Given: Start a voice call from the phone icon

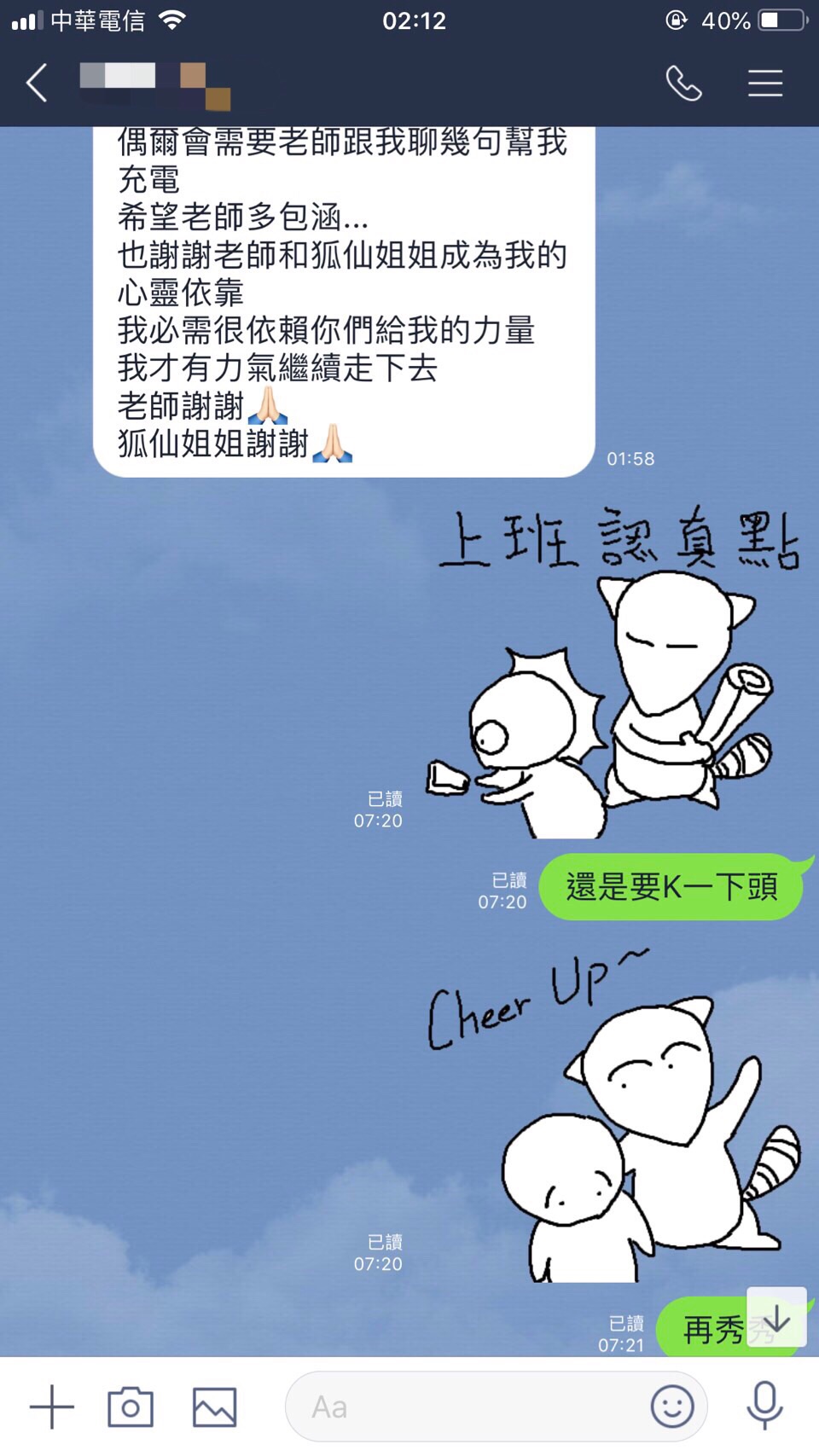Looking at the screenshot, I should 683,83.
